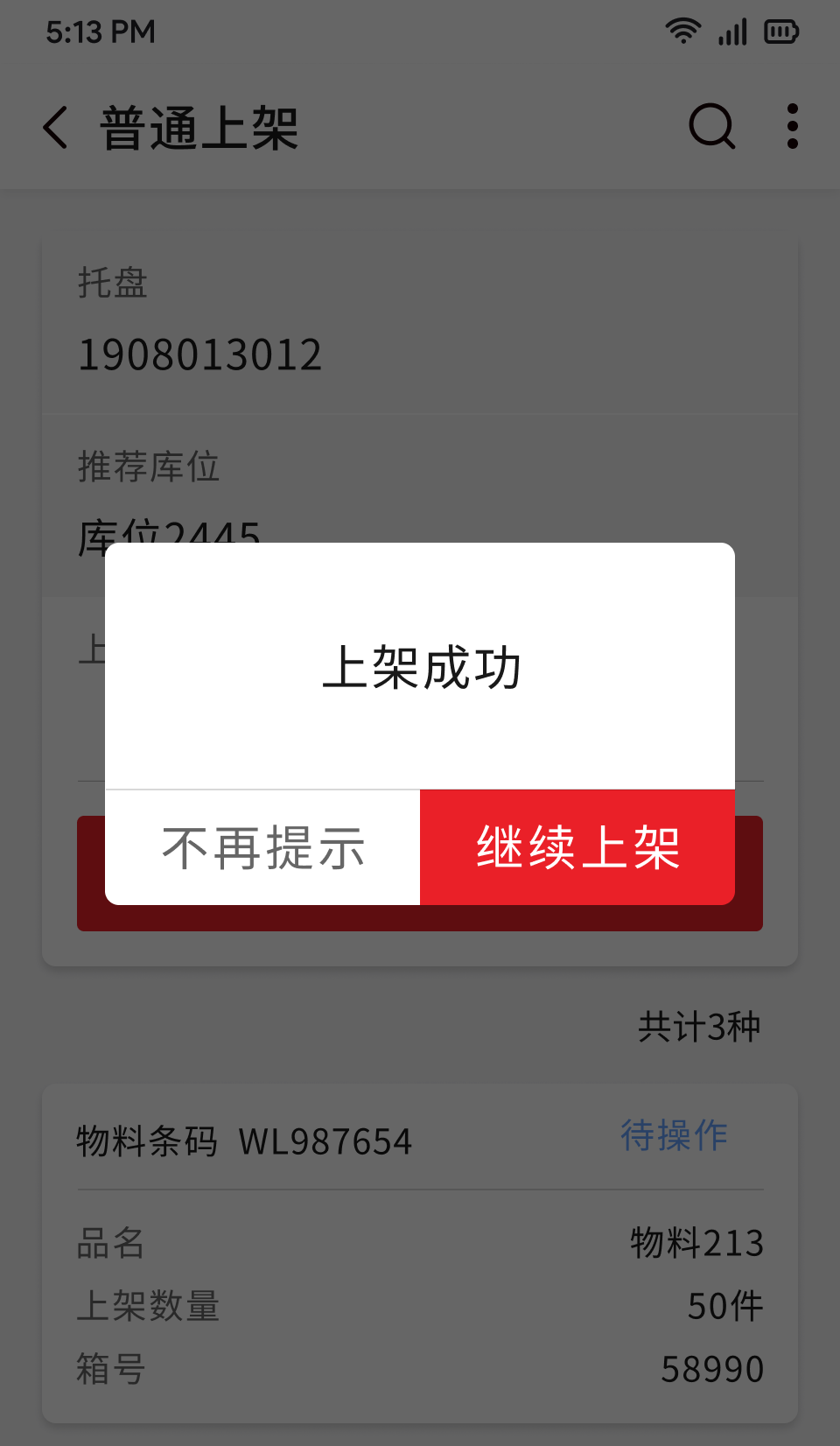The width and height of the screenshot is (840, 1446).
Task: Open the search icon
Action: point(711,128)
